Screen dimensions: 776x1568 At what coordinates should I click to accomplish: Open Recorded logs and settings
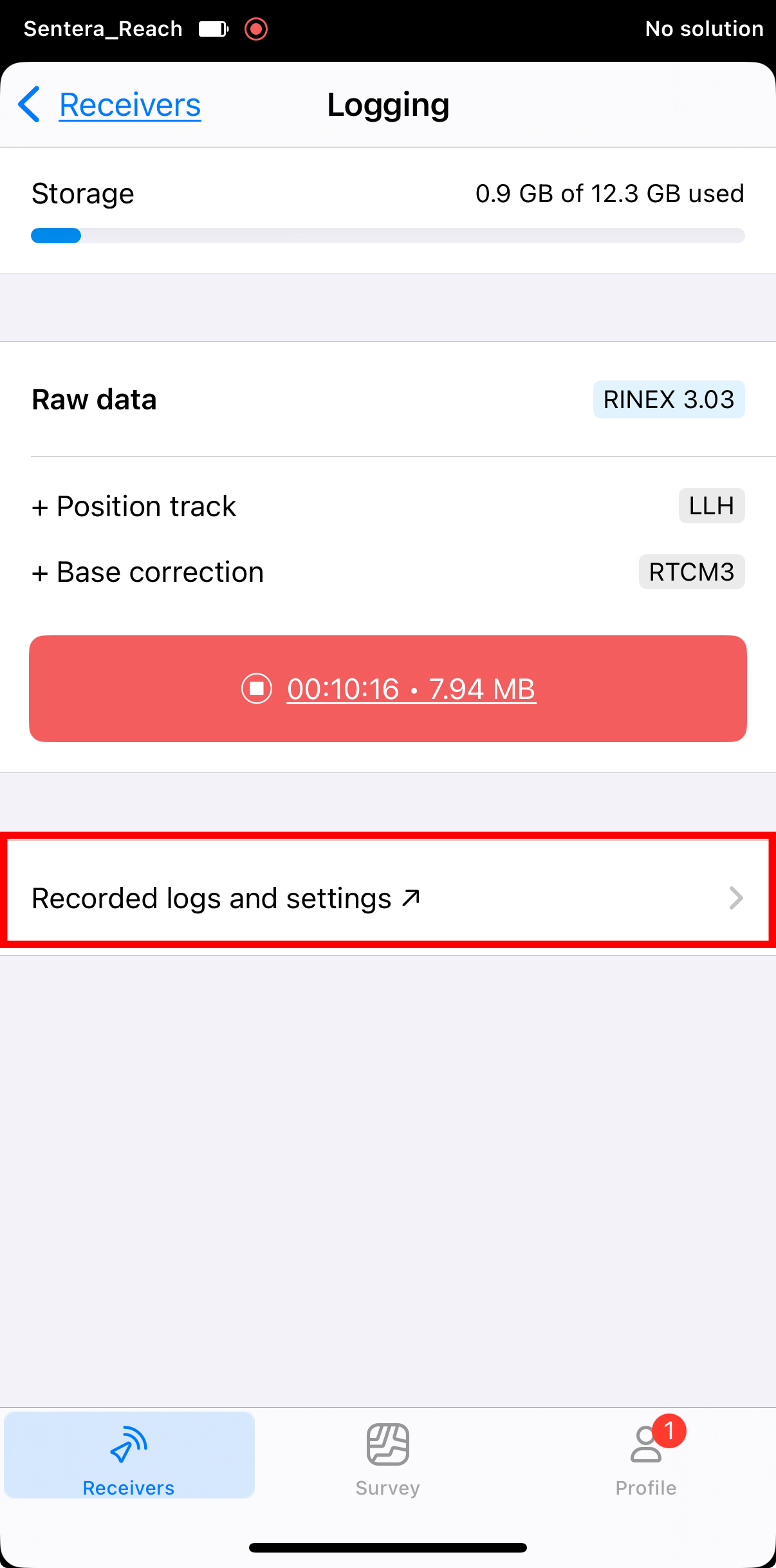[x=387, y=898]
